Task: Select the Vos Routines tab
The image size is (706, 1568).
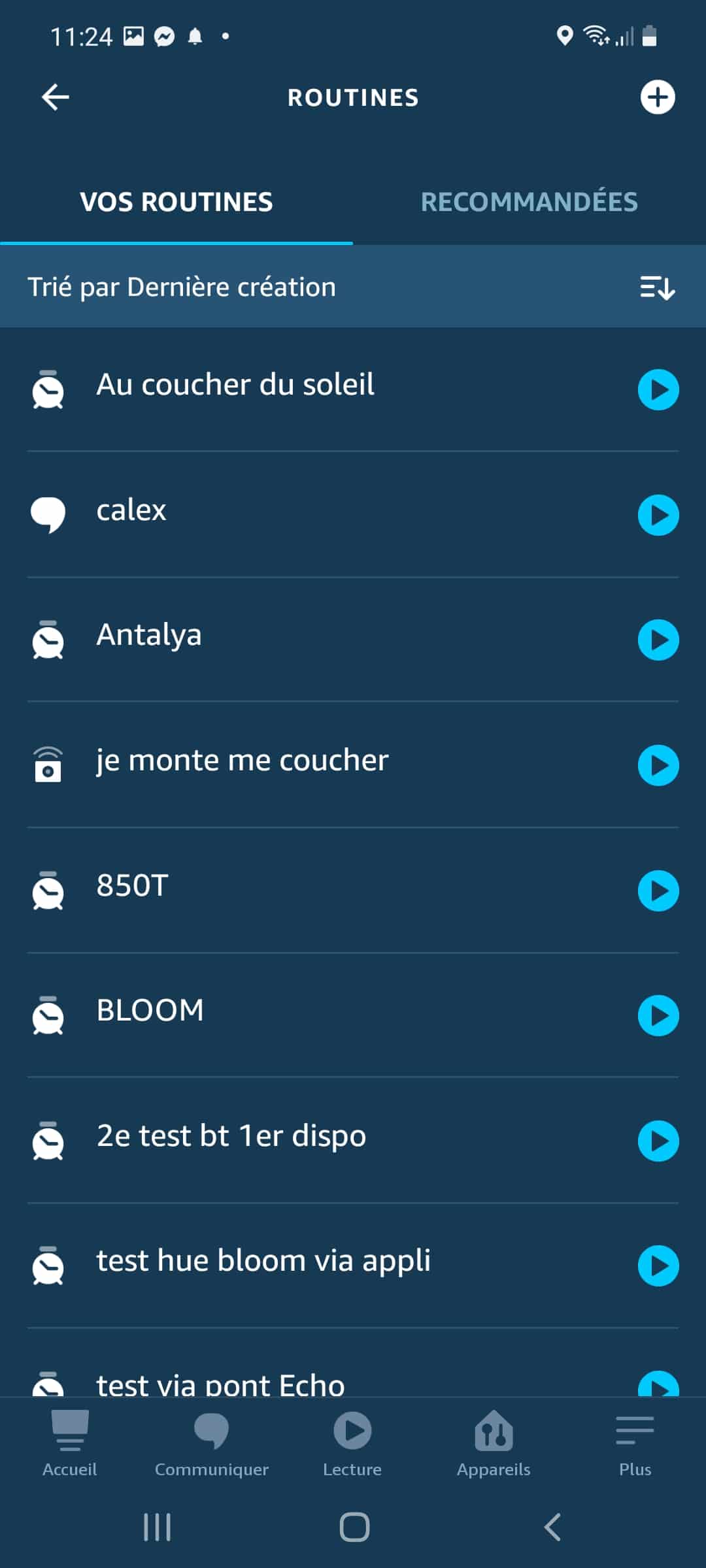Action: pyautogui.click(x=176, y=202)
